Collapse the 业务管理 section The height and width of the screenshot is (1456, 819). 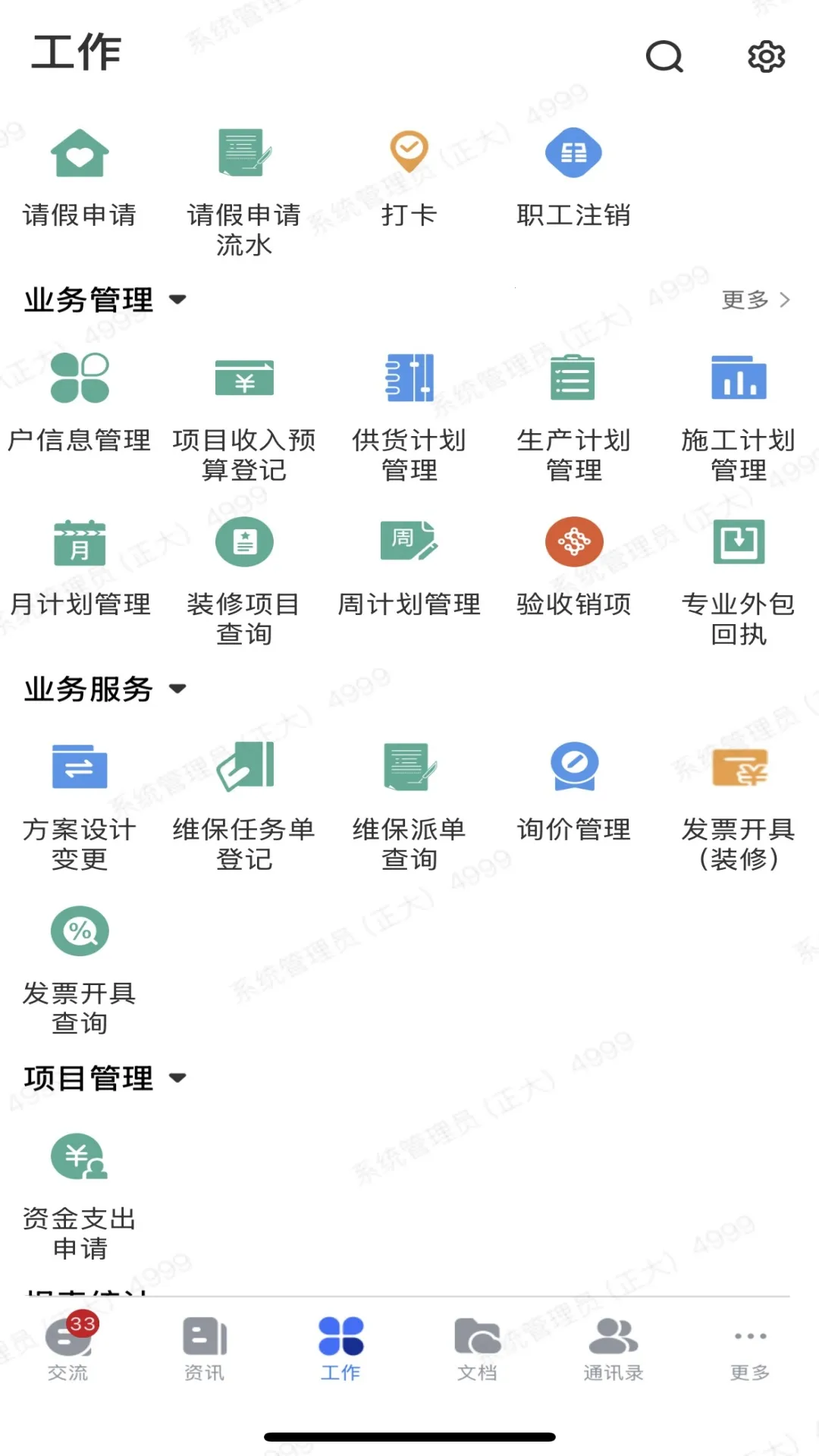[177, 300]
